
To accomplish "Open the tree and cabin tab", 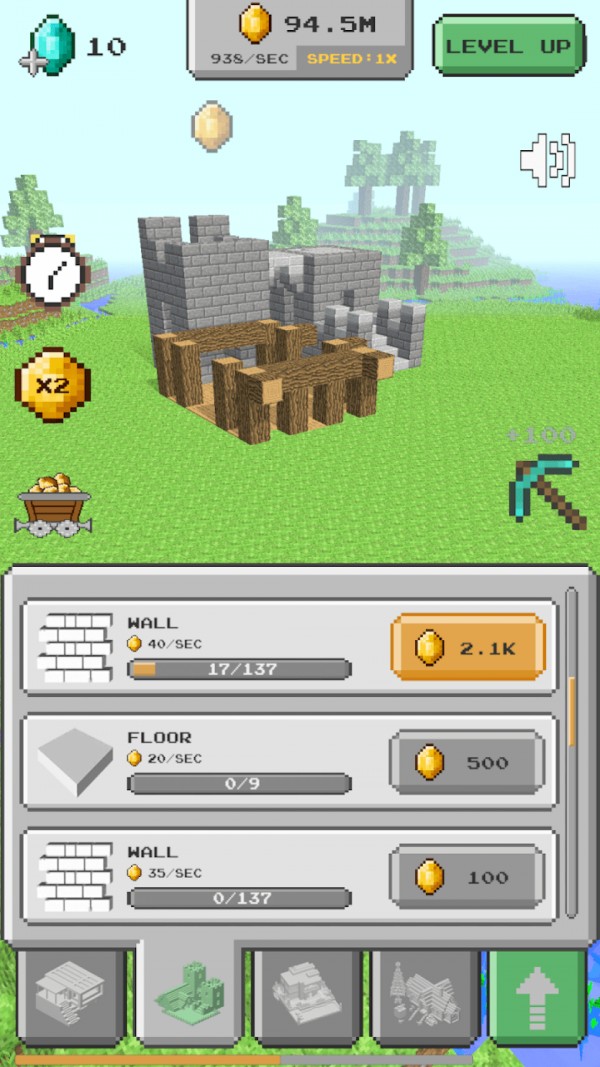I will point(424,995).
